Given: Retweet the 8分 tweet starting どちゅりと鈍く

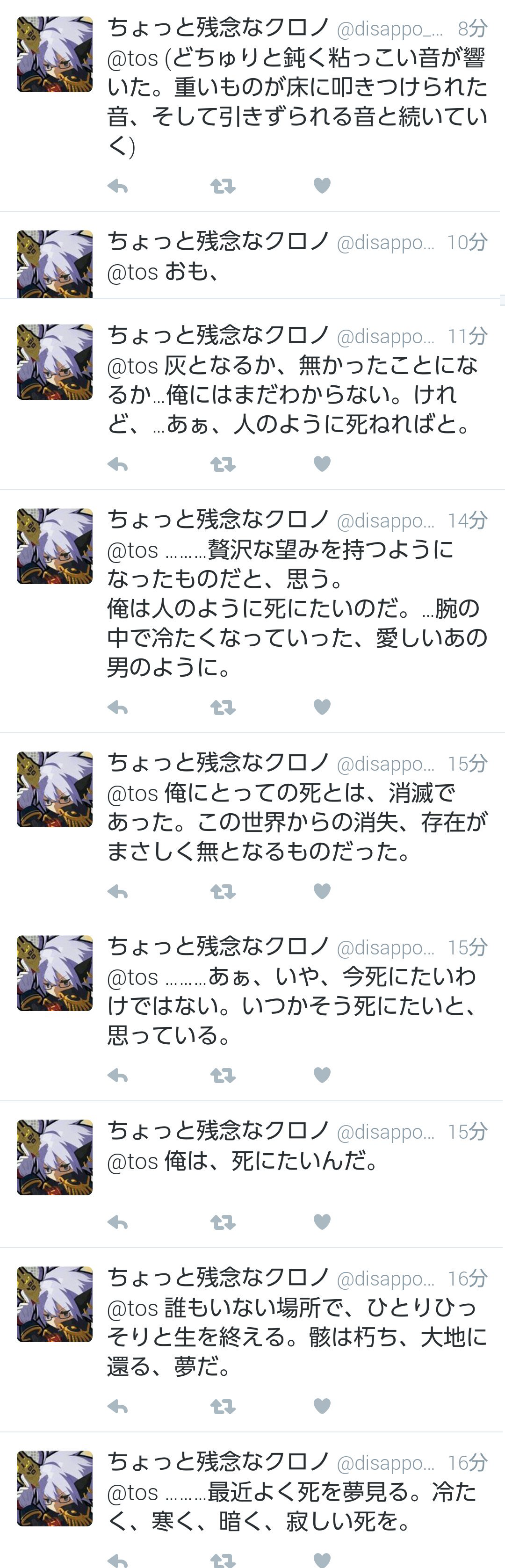Looking at the screenshot, I should pyautogui.click(x=223, y=186).
